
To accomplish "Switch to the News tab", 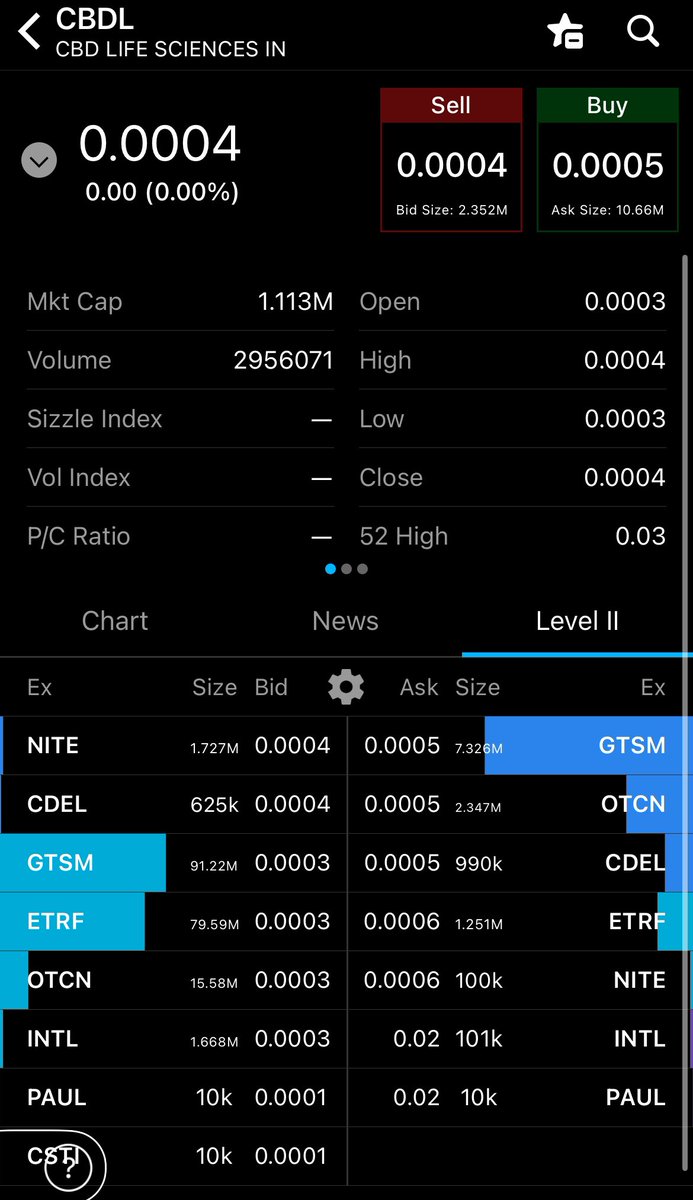I will (x=346, y=621).
